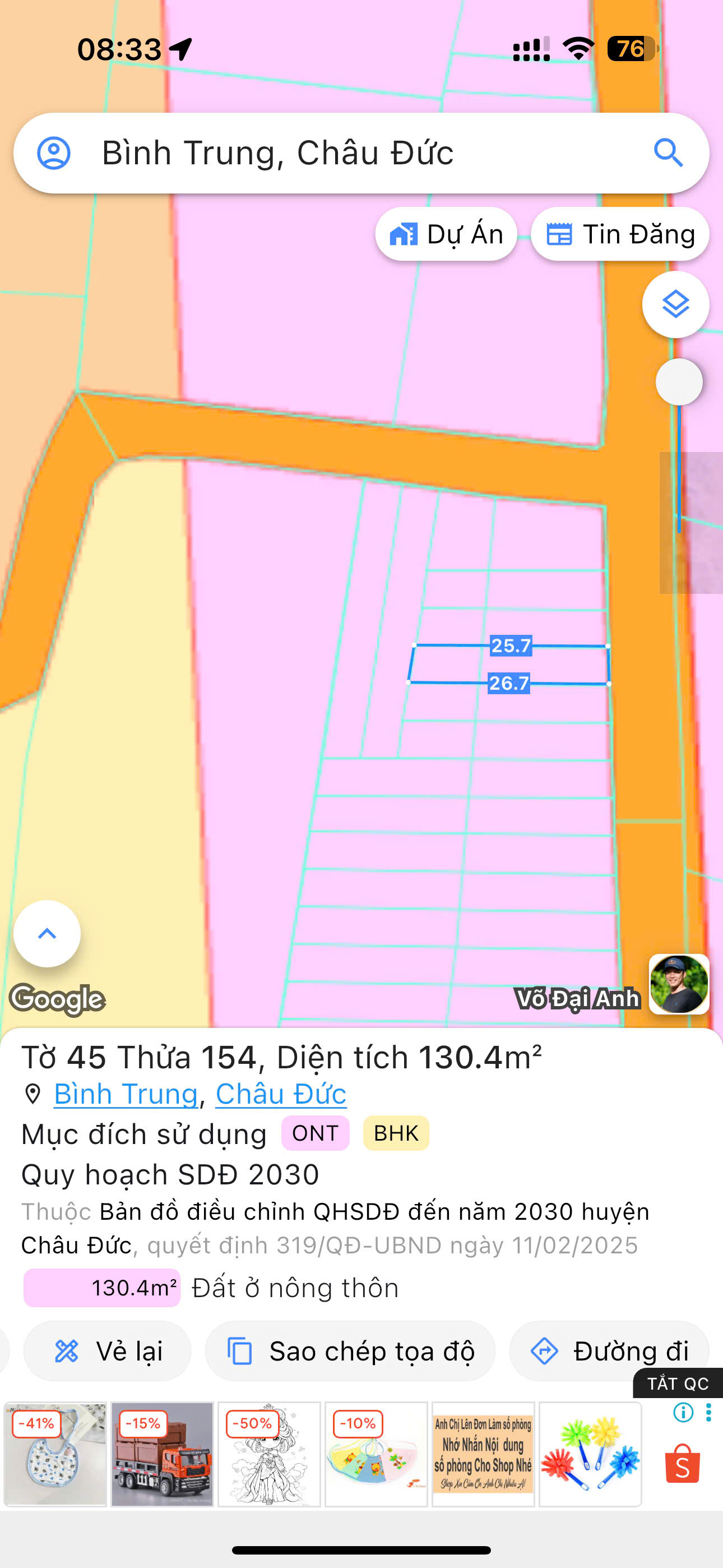Image resolution: width=723 pixels, height=1568 pixels.
Task: Open the -15% toy truck ad
Action: 162,1454
